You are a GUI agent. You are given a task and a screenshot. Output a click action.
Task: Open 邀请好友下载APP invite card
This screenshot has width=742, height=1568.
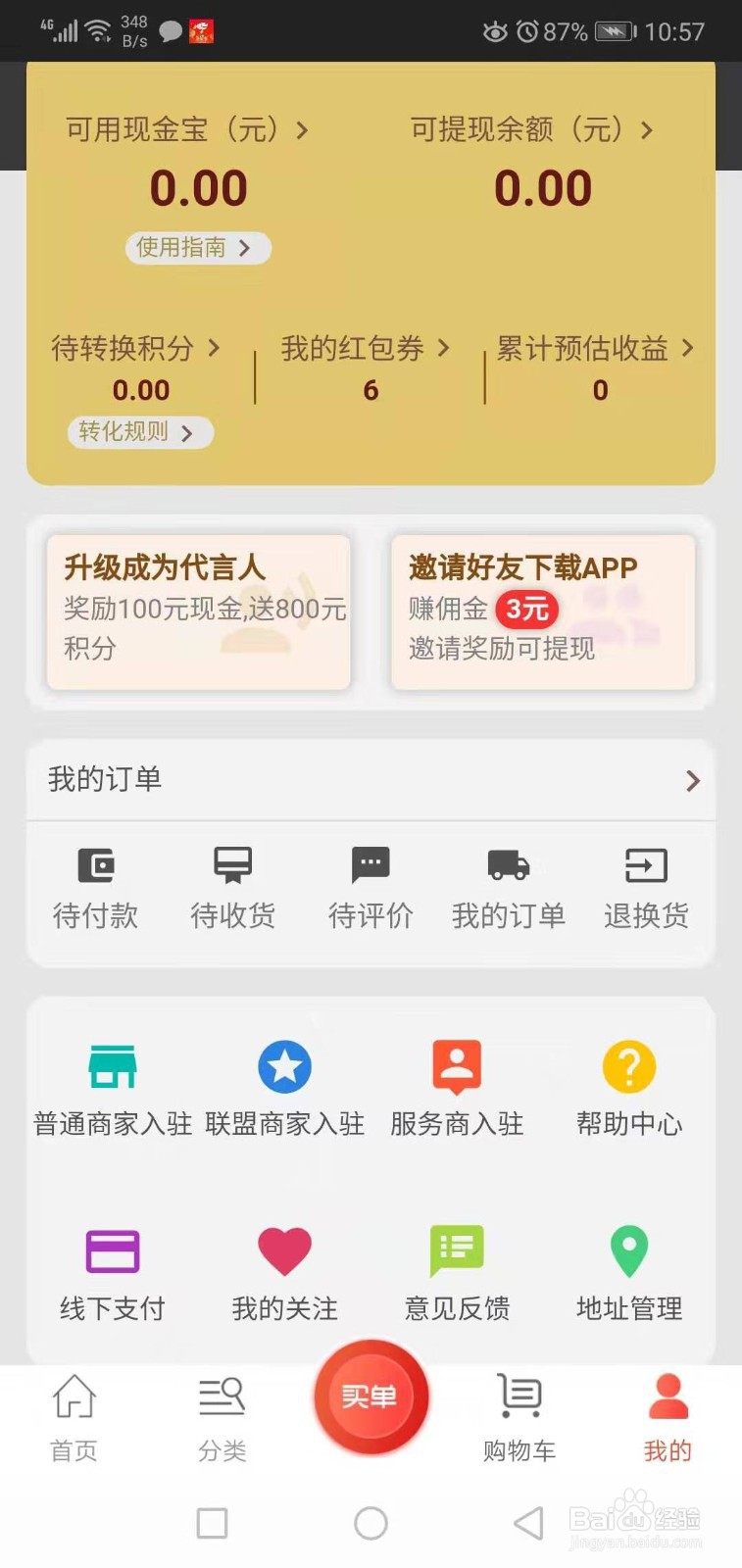(543, 608)
